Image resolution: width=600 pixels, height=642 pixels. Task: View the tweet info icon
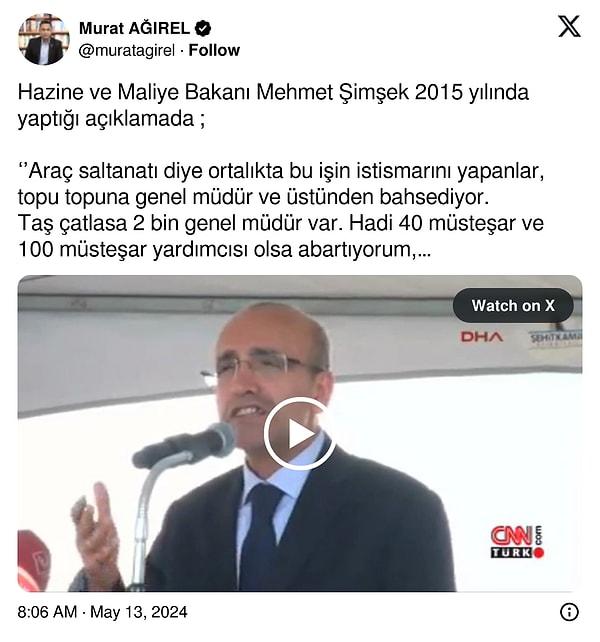(568, 612)
